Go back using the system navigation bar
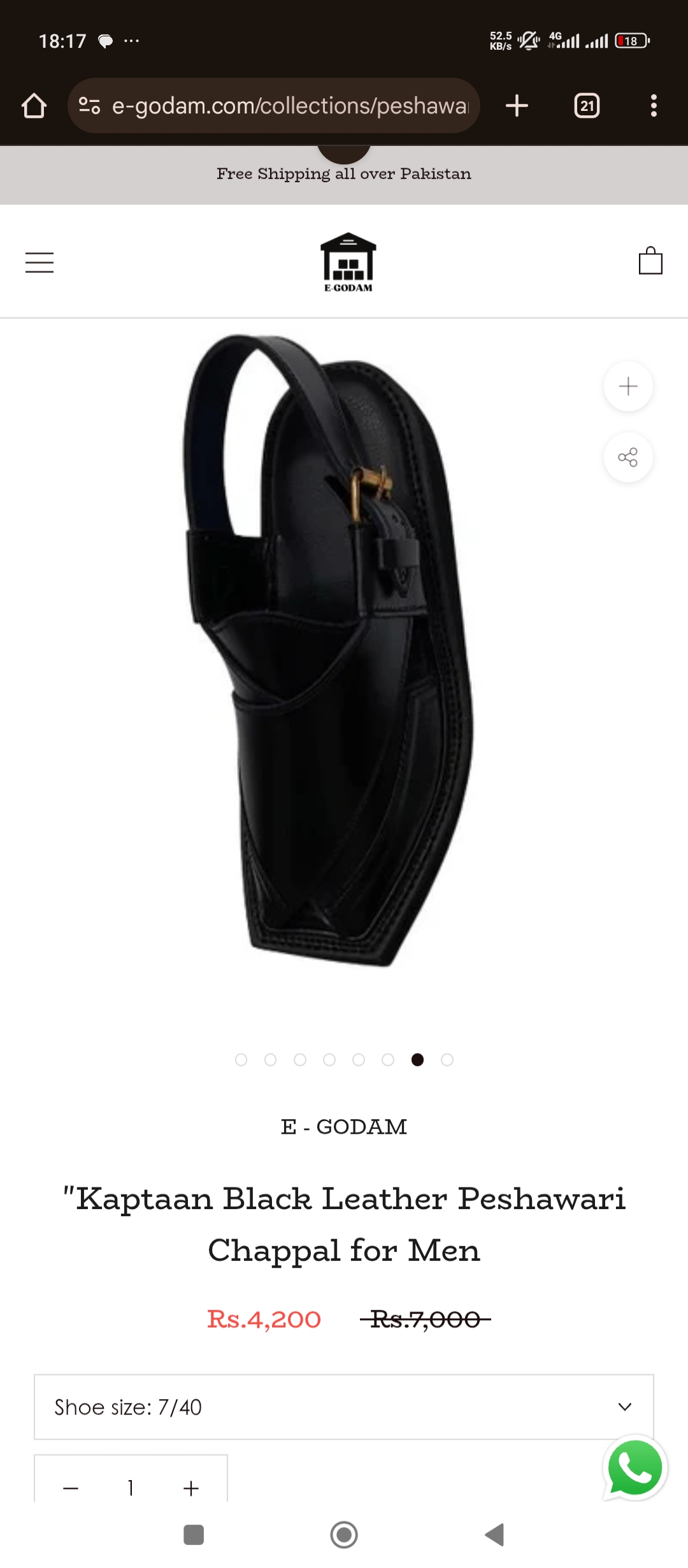Image resolution: width=688 pixels, height=1568 pixels. [494, 1535]
